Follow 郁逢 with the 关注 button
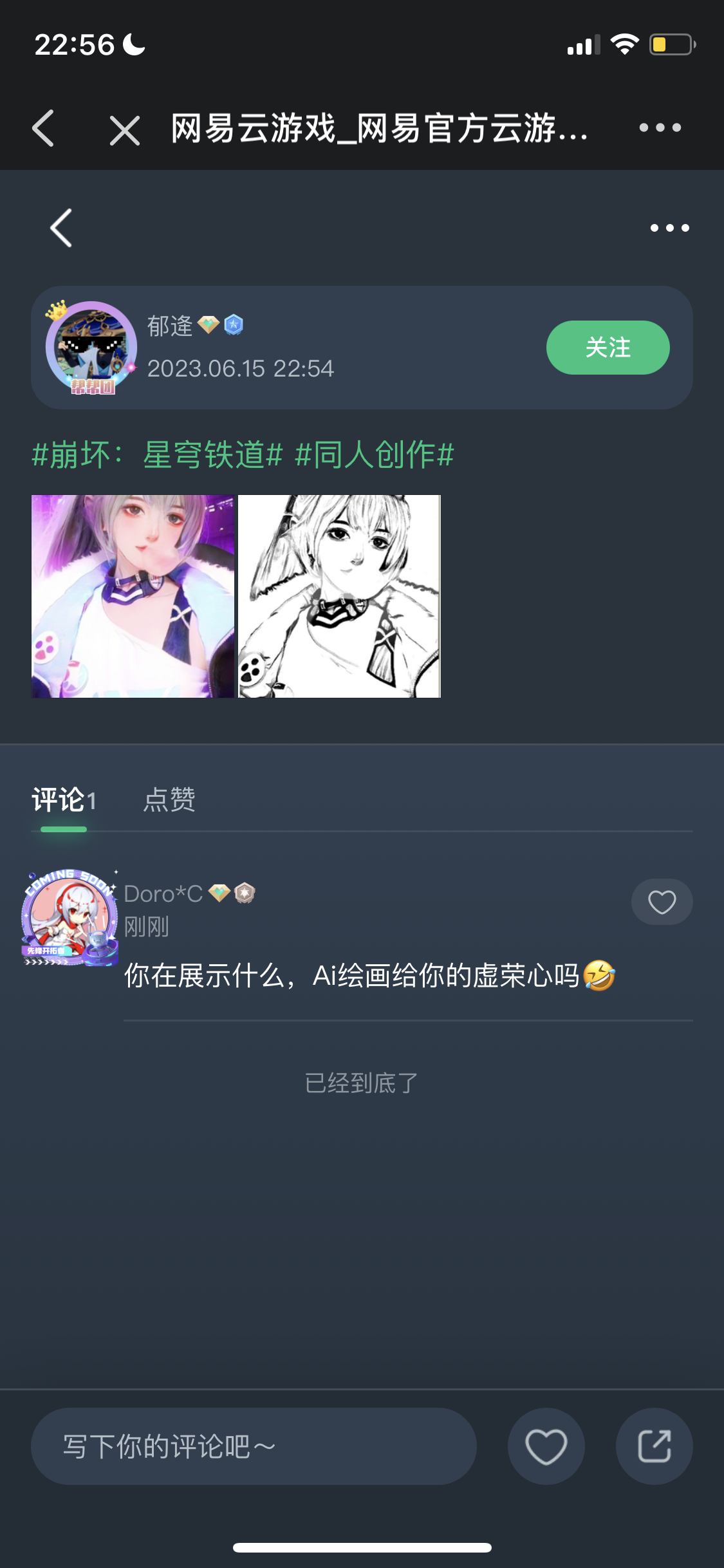 pos(608,348)
